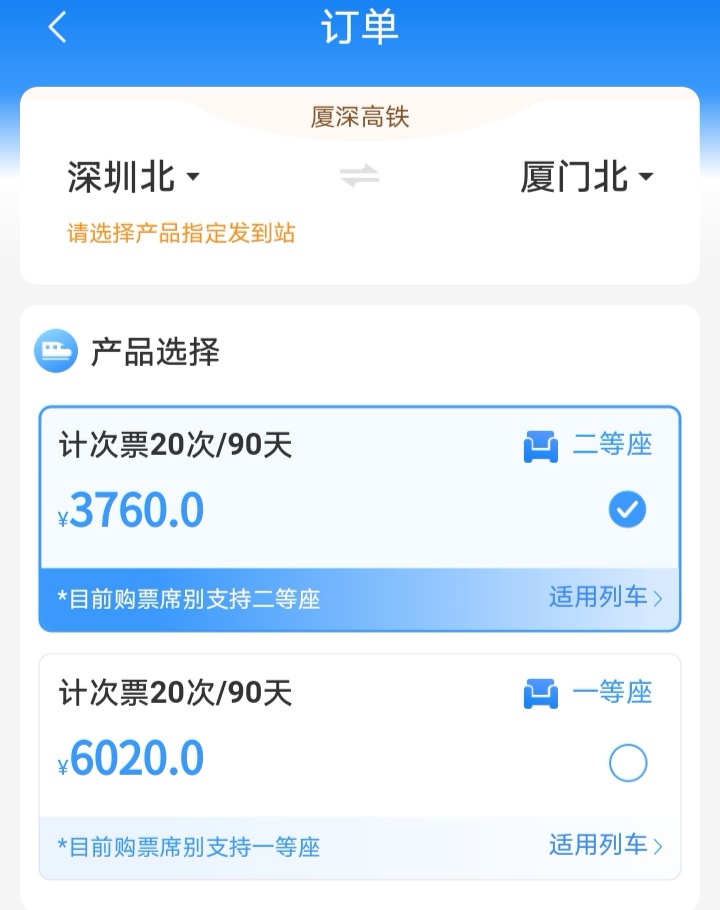Select the 二等座 ¥3760.0 ticket option

[627, 510]
